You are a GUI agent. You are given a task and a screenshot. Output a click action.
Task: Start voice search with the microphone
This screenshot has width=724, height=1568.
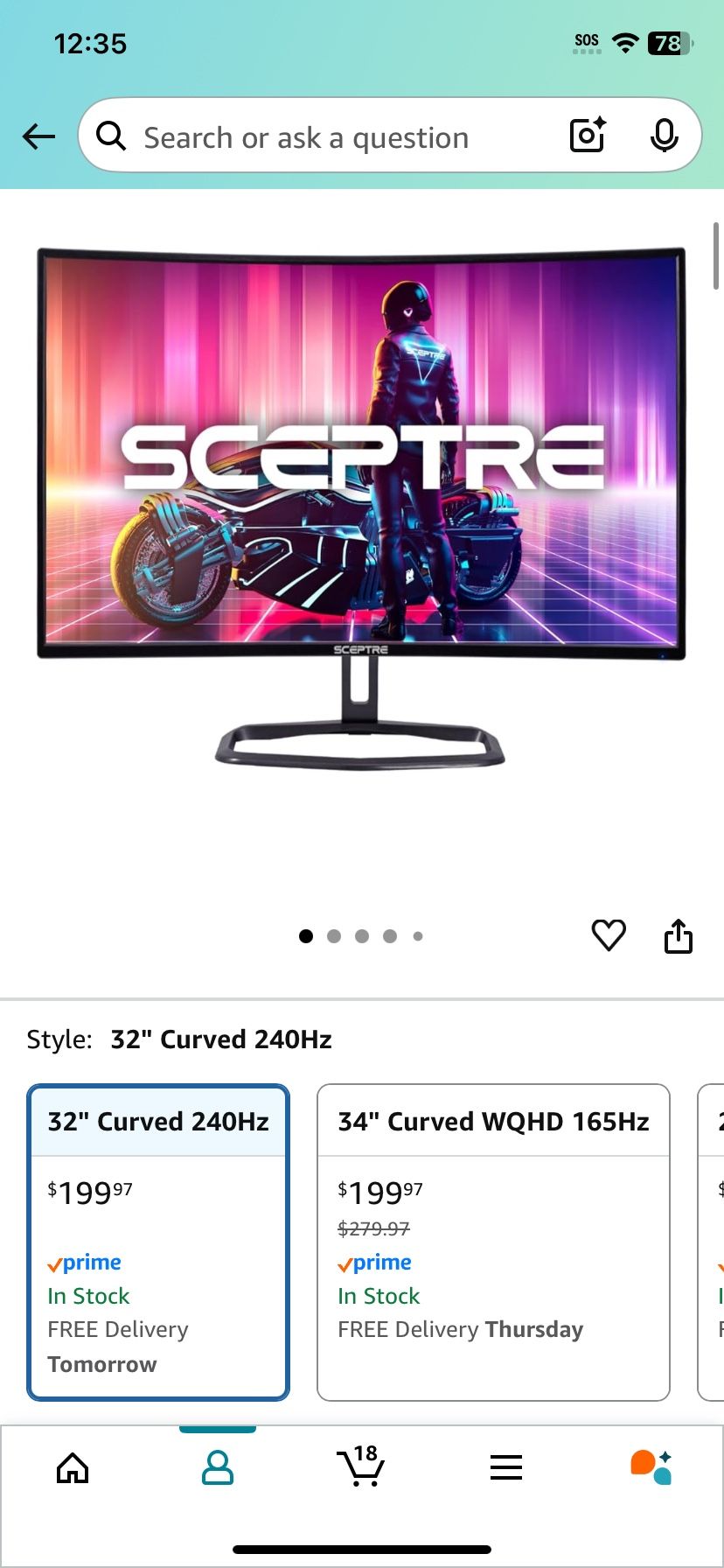665,136
